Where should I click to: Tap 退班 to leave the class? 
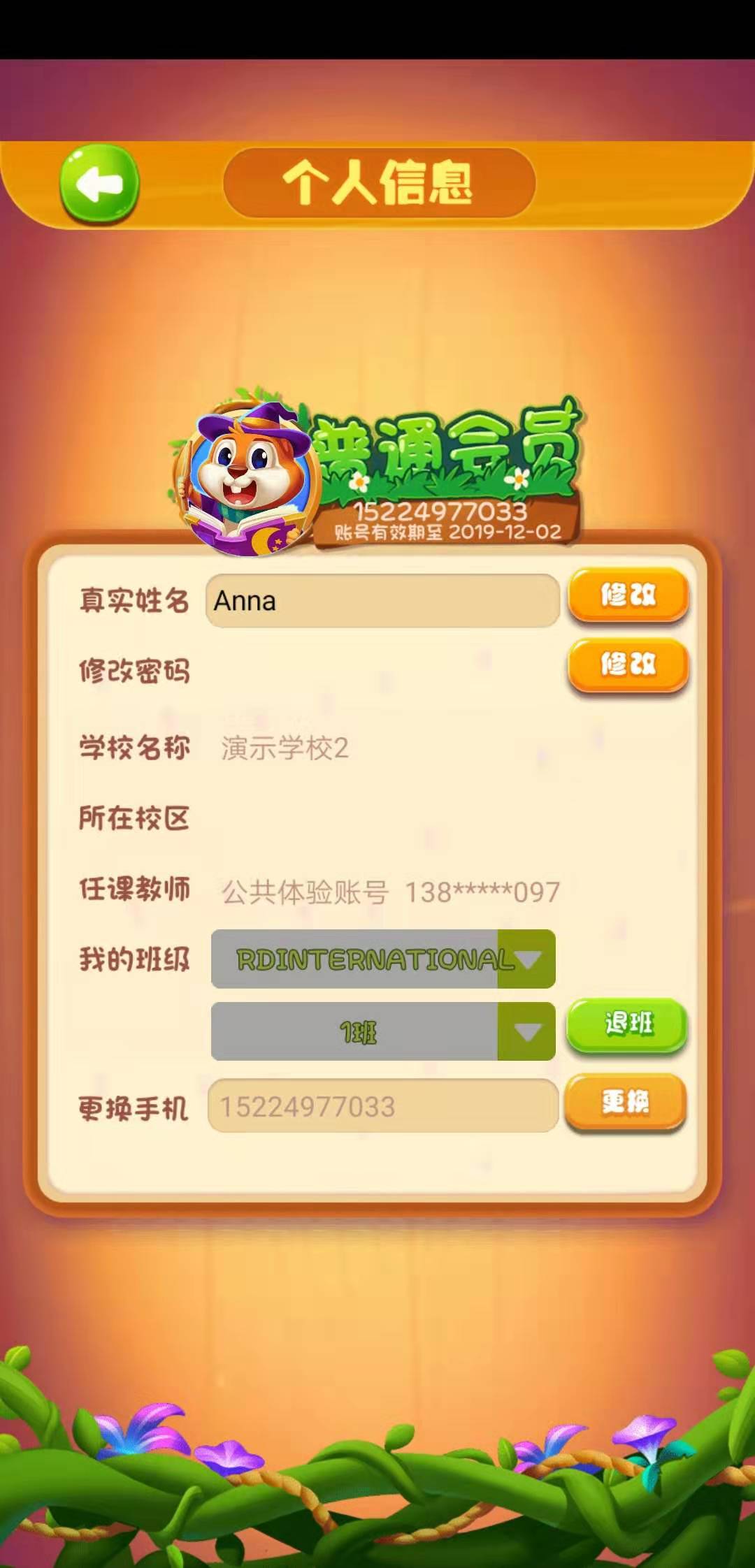pyautogui.click(x=627, y=1024)
